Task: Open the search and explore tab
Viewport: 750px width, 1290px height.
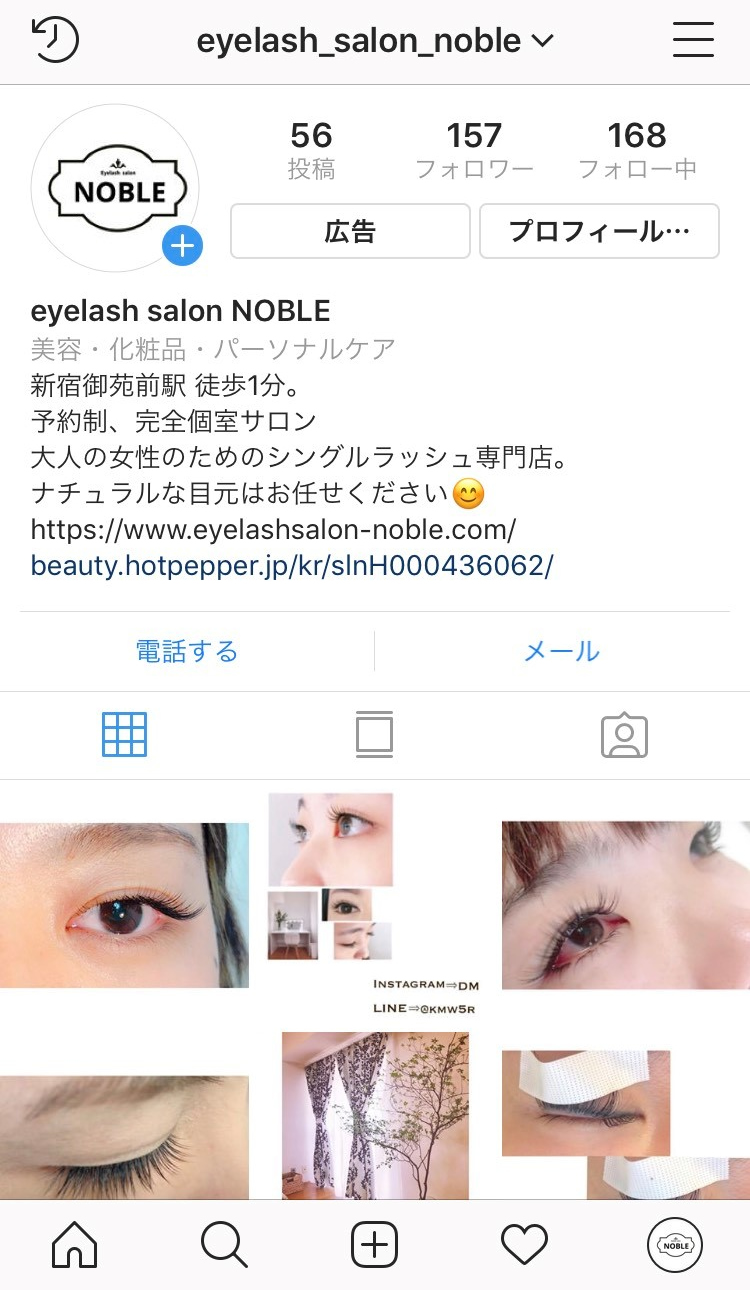Action: point(224,1245)
